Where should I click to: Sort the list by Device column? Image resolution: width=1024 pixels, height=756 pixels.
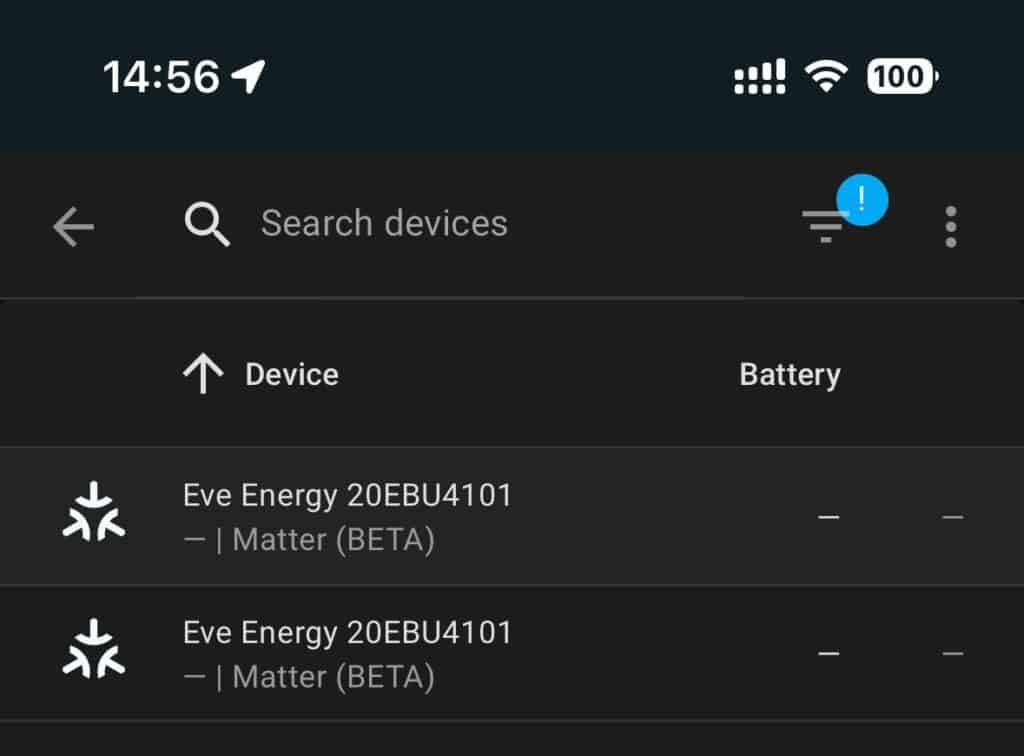coord(291,375)
